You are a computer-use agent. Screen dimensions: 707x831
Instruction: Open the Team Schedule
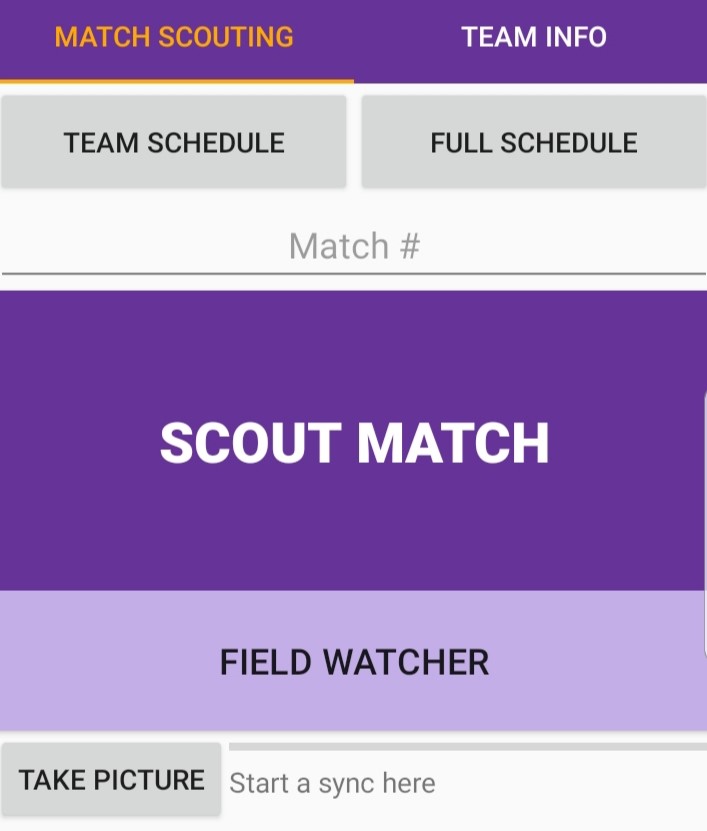click(174, 143)
